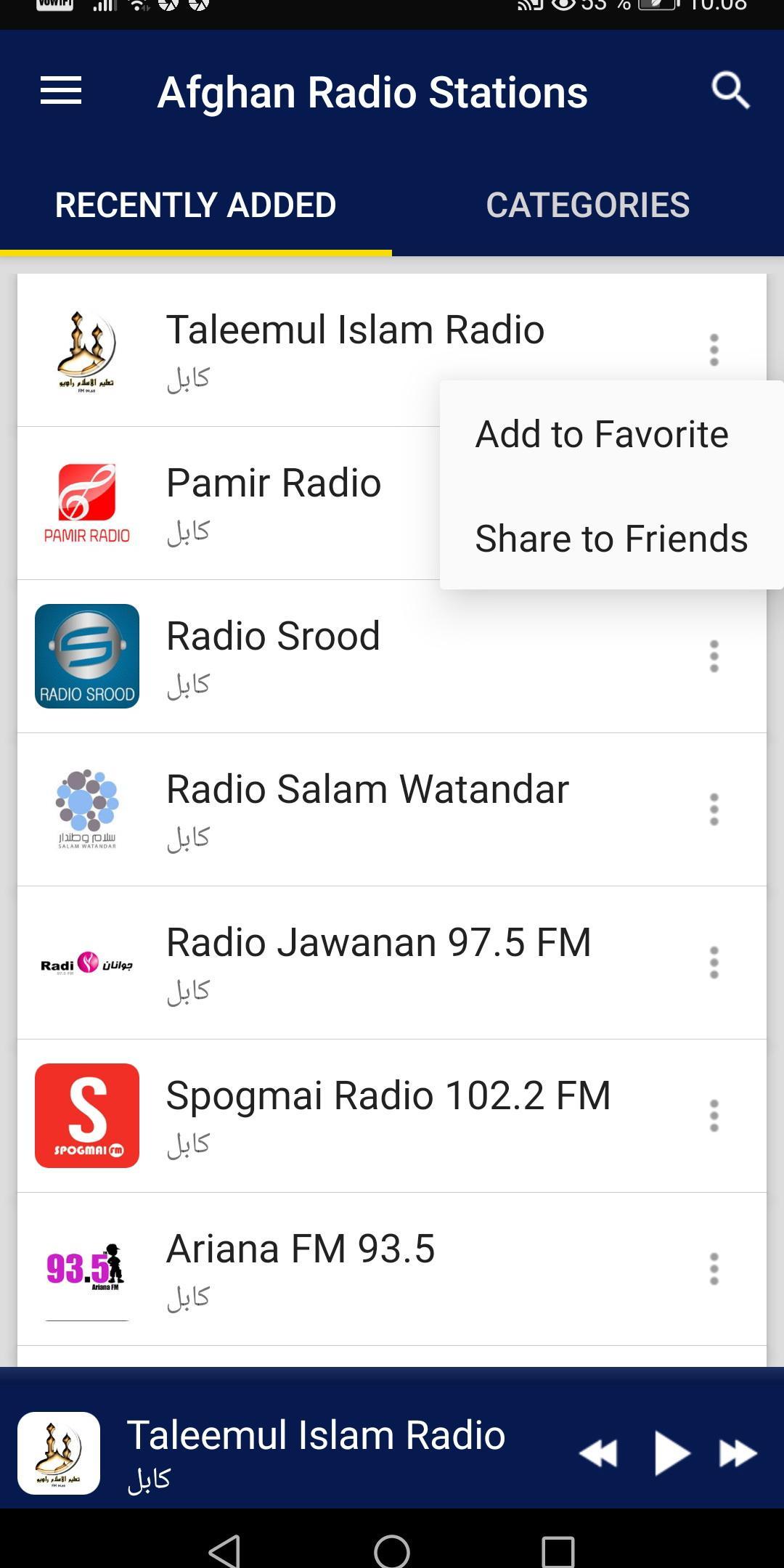Select the Recently Added tab
Screen dimensions: 784x1568
[x=196, y=205]
